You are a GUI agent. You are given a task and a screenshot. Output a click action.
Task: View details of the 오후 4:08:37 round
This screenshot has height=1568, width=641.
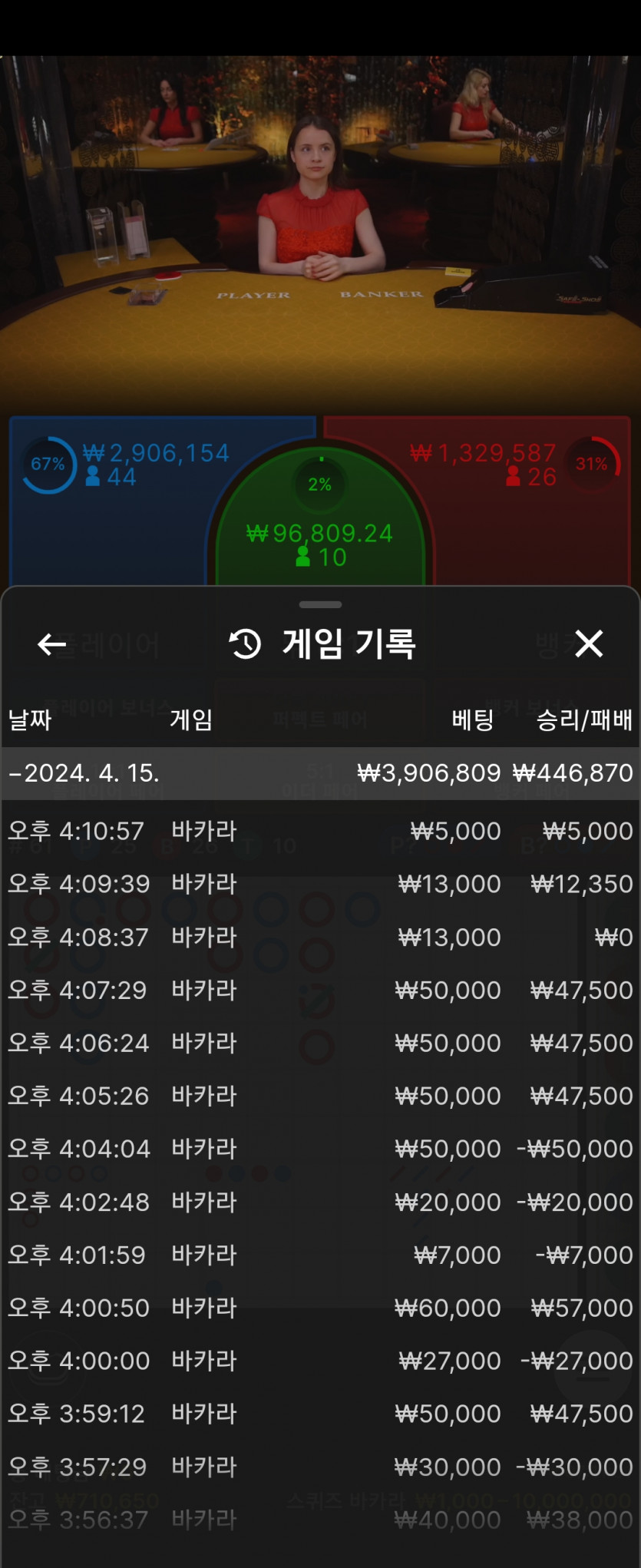[320, 937]
